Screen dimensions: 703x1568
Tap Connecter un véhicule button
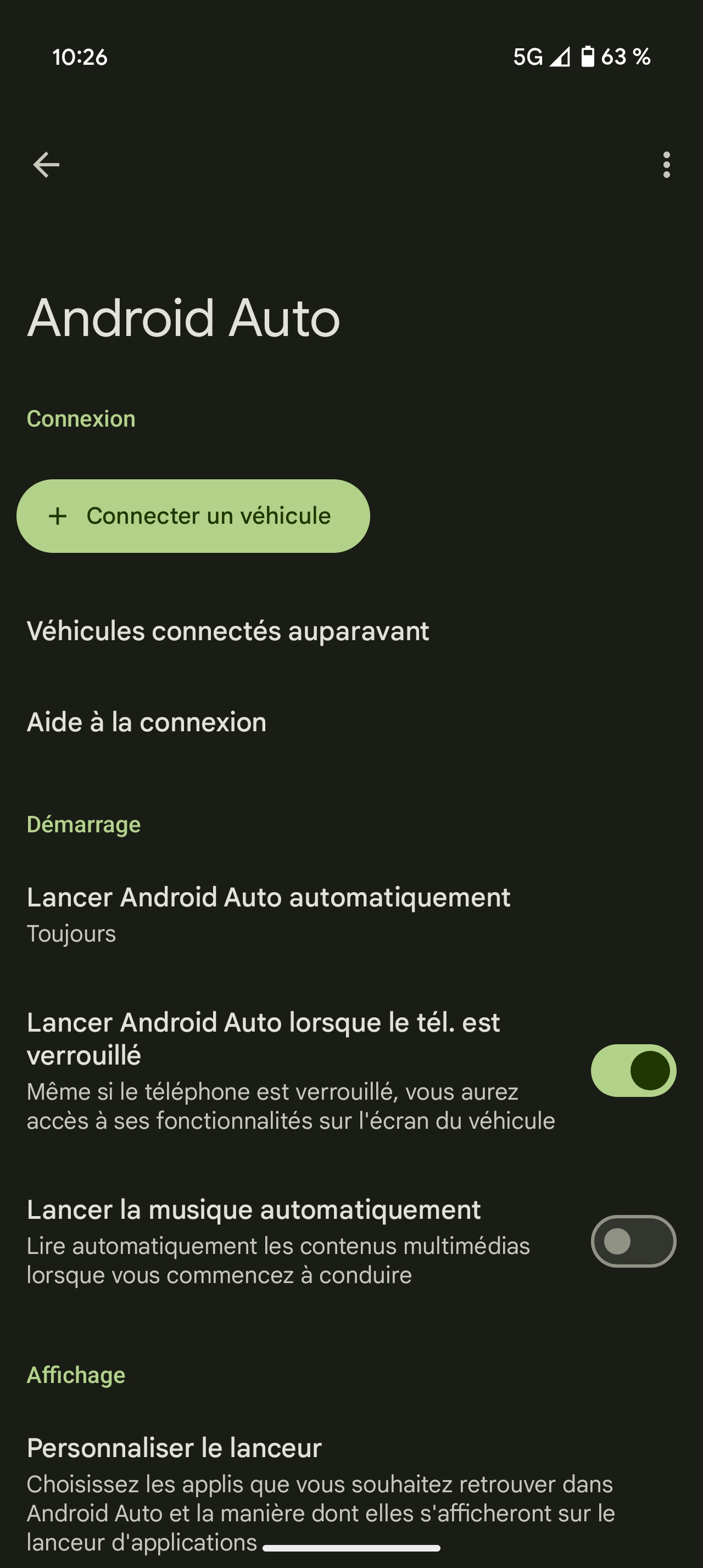point(193,516)
